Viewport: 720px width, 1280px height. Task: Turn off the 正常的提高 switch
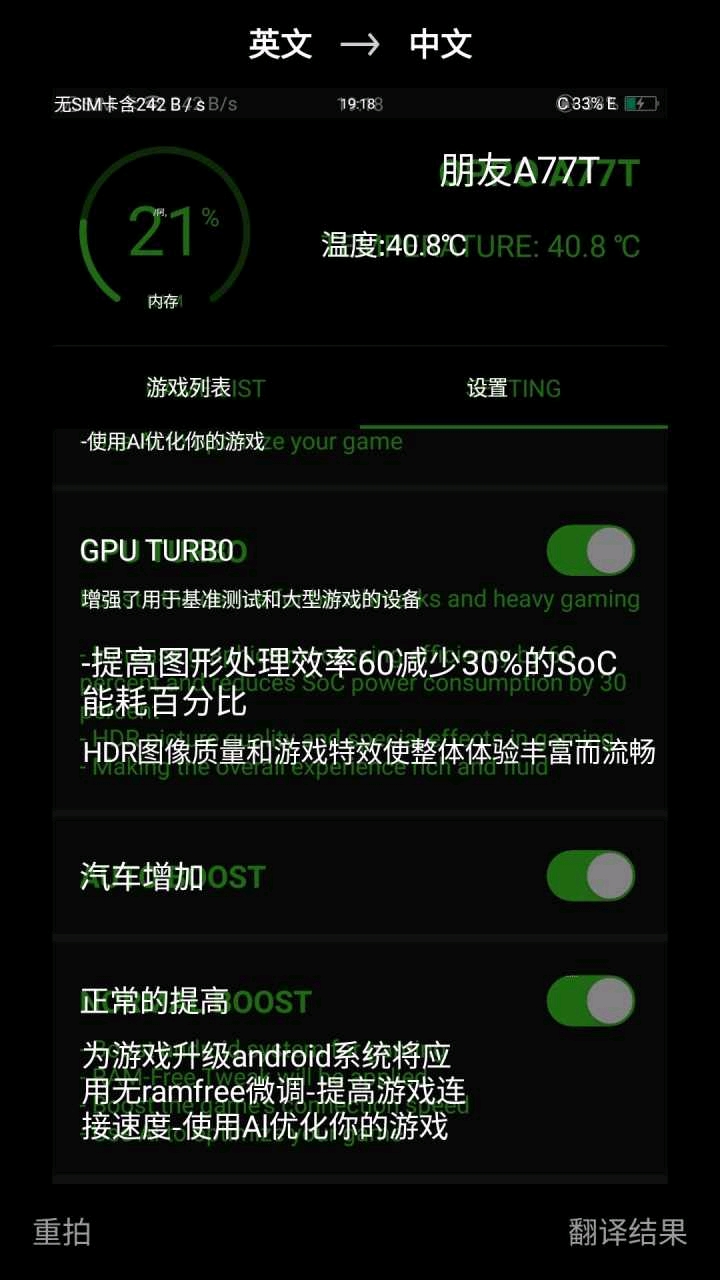pos(590,1001)
